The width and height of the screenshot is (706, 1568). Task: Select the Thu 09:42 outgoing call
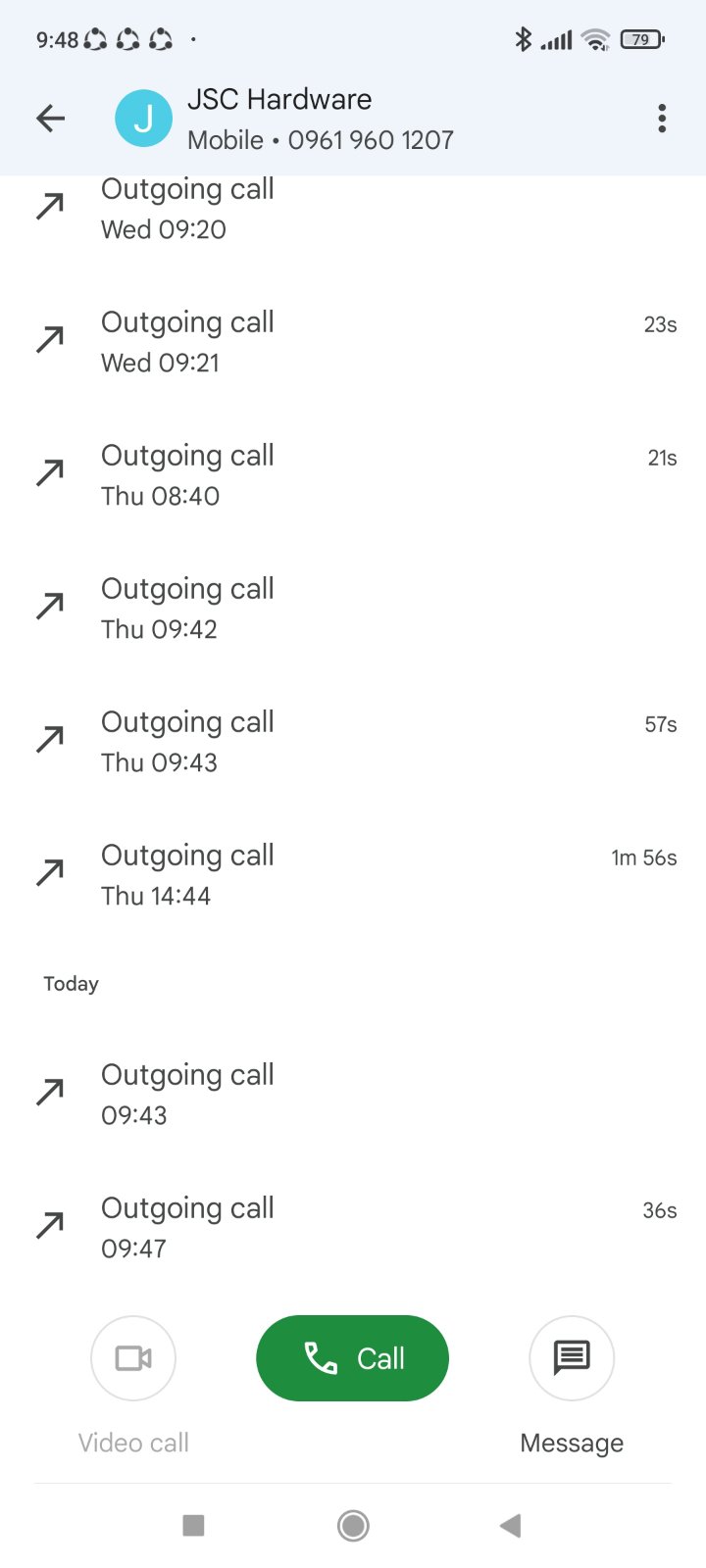click(x=353, y=609)
